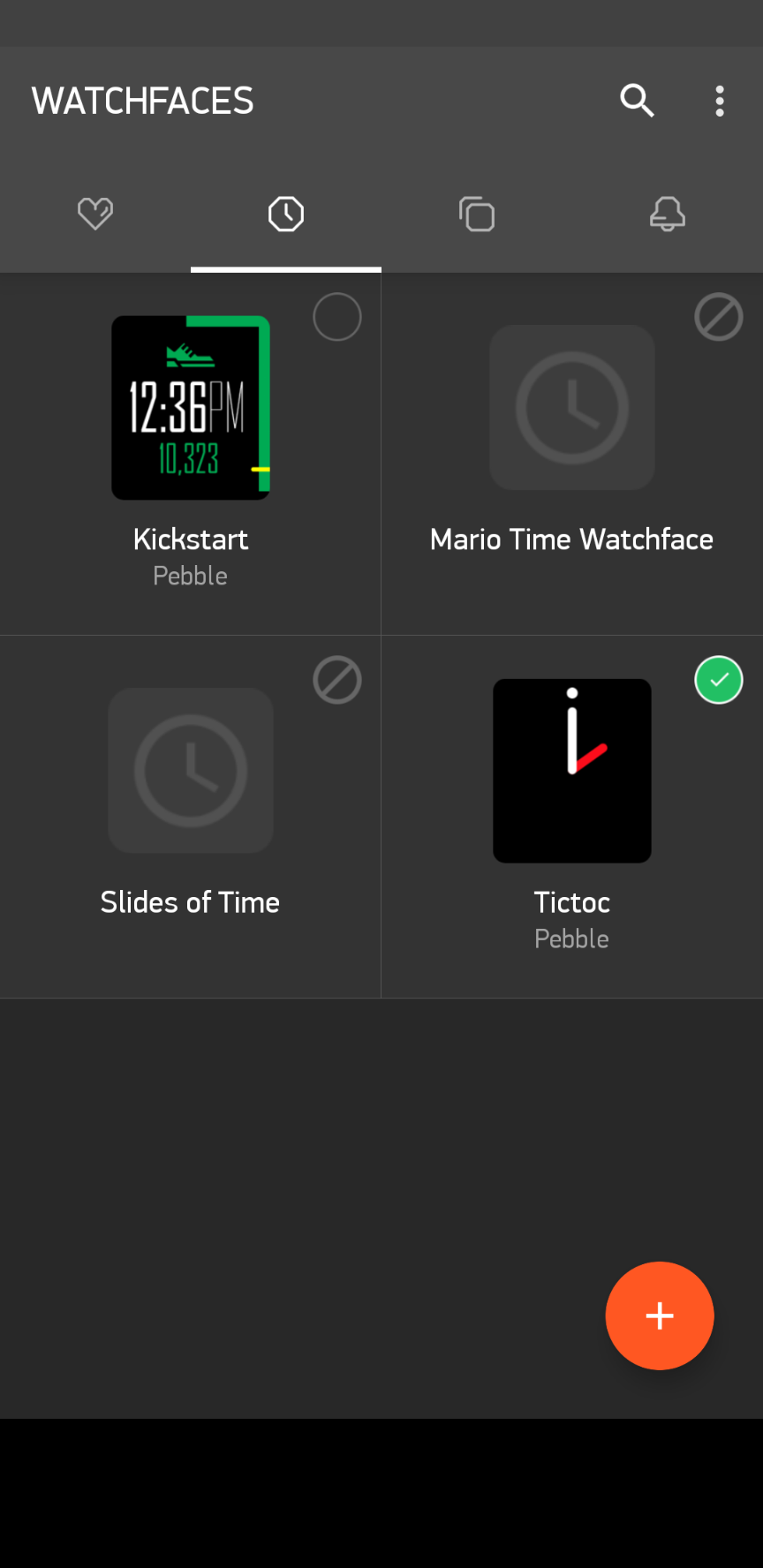Open the Slides of Time tile
The image size is (763, 1568).
point(190,817)
